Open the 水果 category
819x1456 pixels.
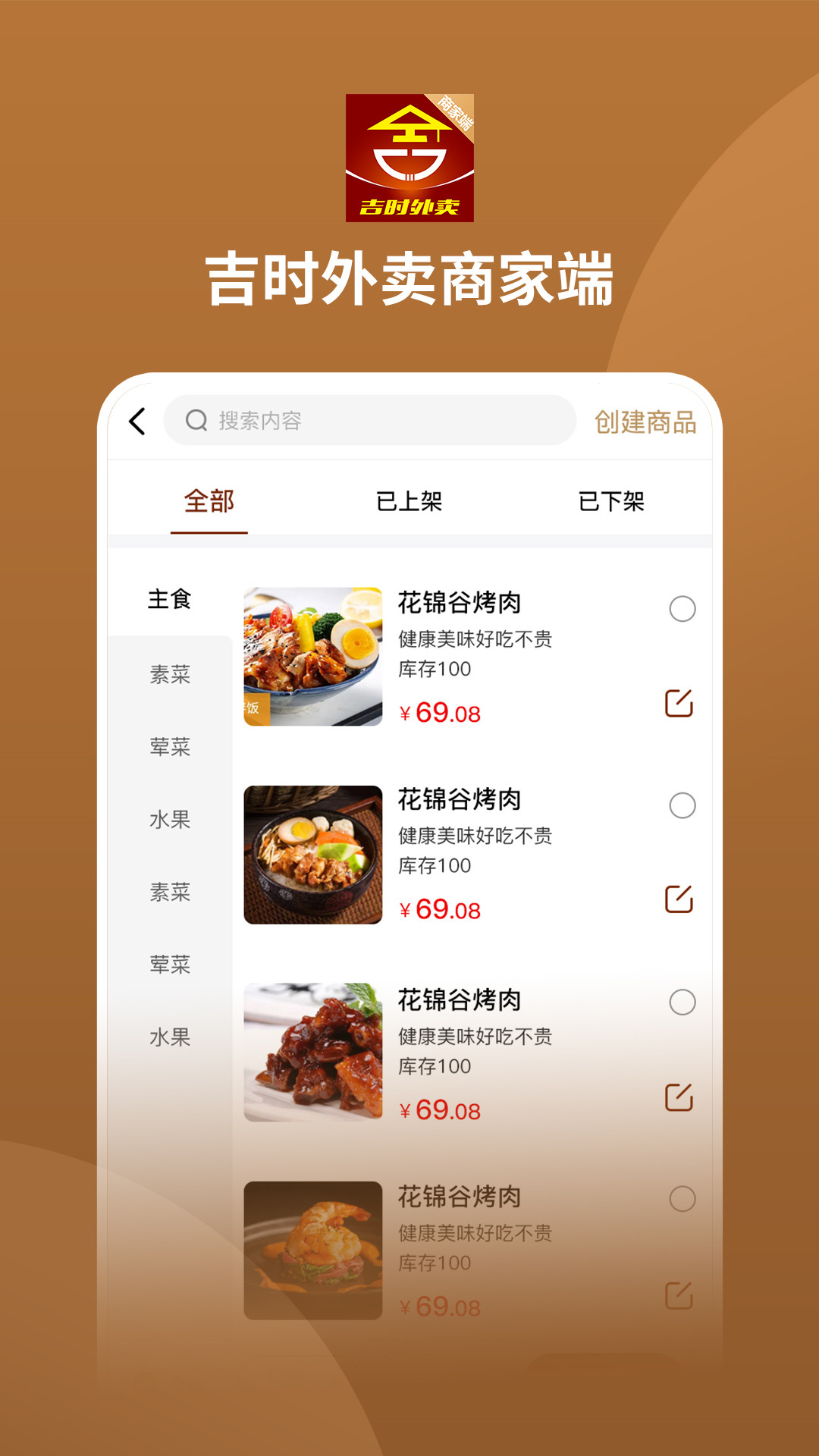pos(171,821)
